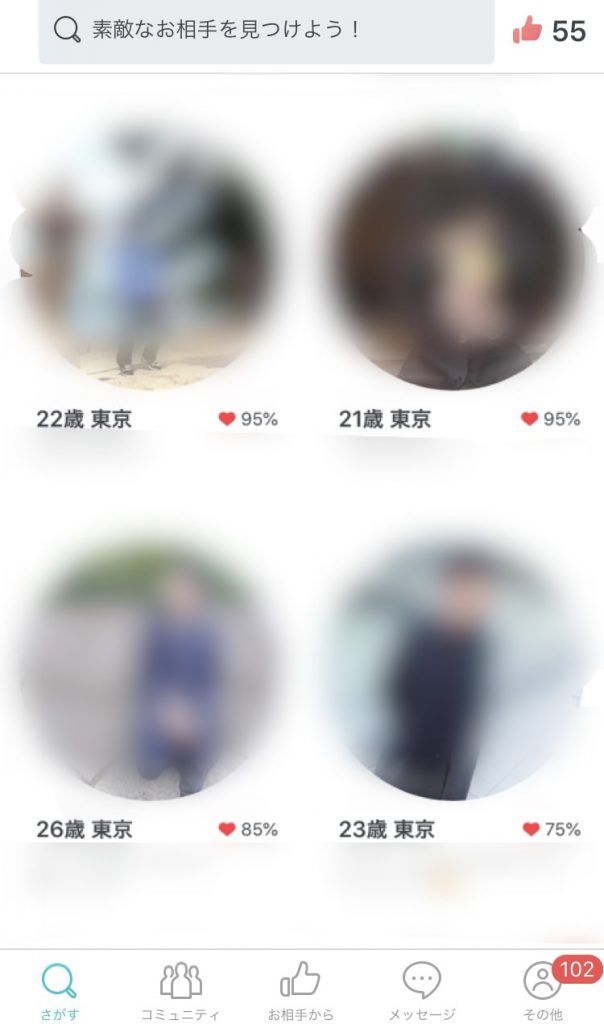Open the search box 素敵なお相手を見つけよう
Screen dimensions: 604x1024
coord(266,31)
